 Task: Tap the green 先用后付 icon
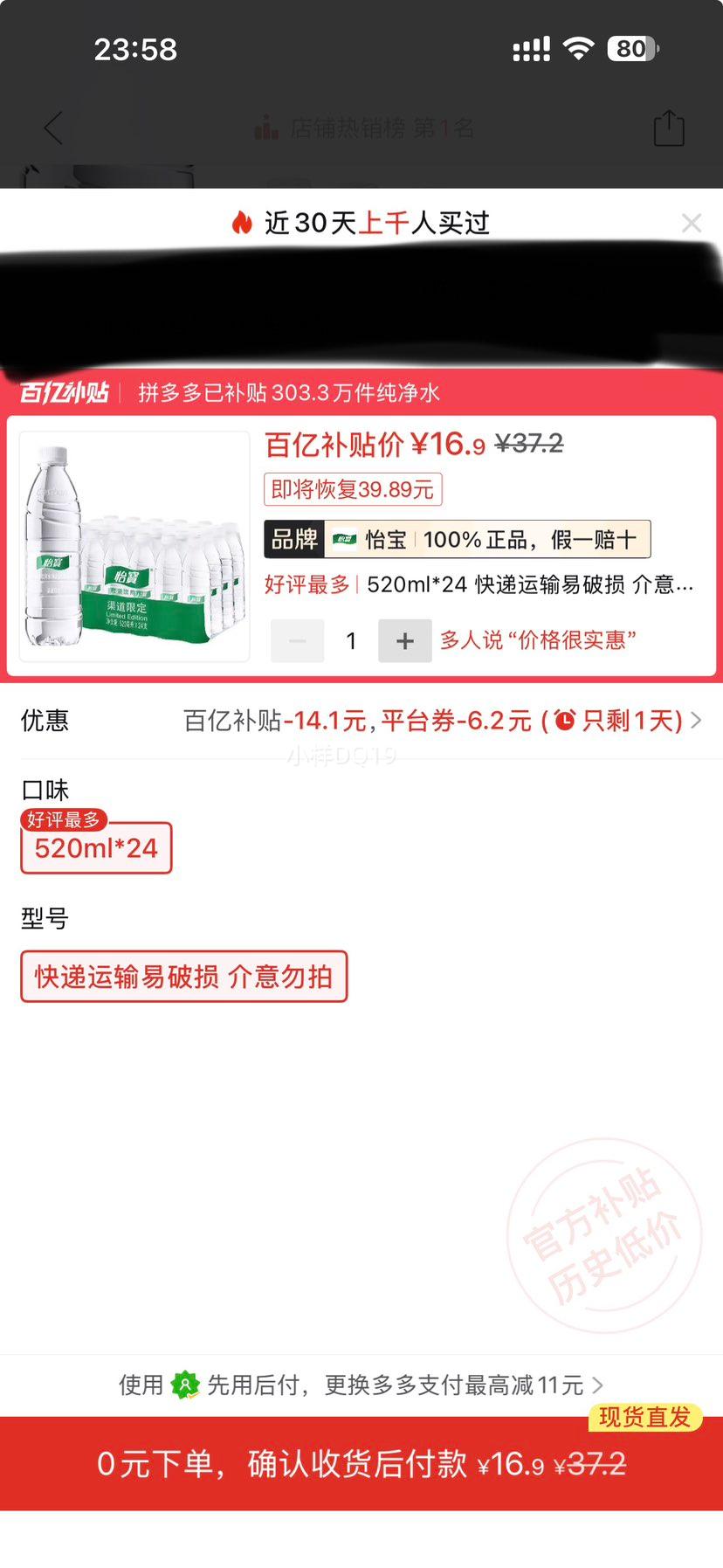(x=181, y=1385)
